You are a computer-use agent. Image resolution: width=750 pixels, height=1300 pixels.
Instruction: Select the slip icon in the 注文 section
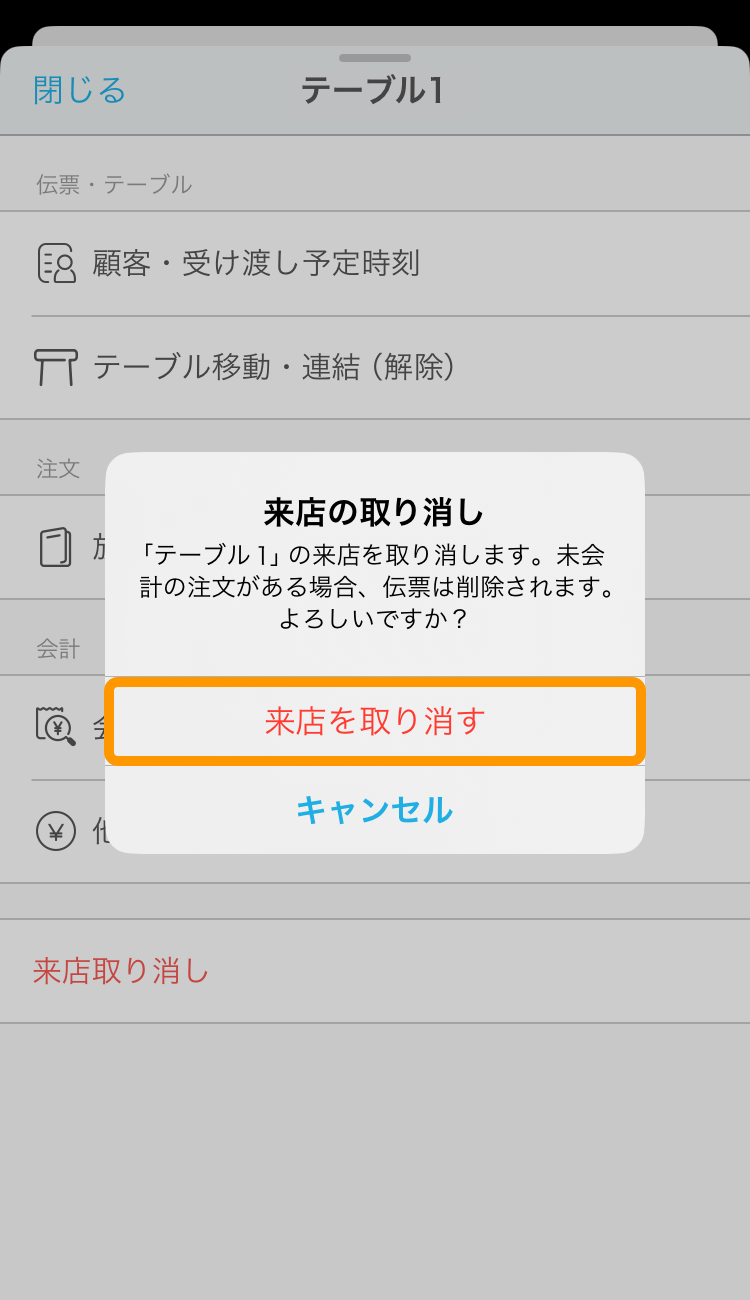57,548
